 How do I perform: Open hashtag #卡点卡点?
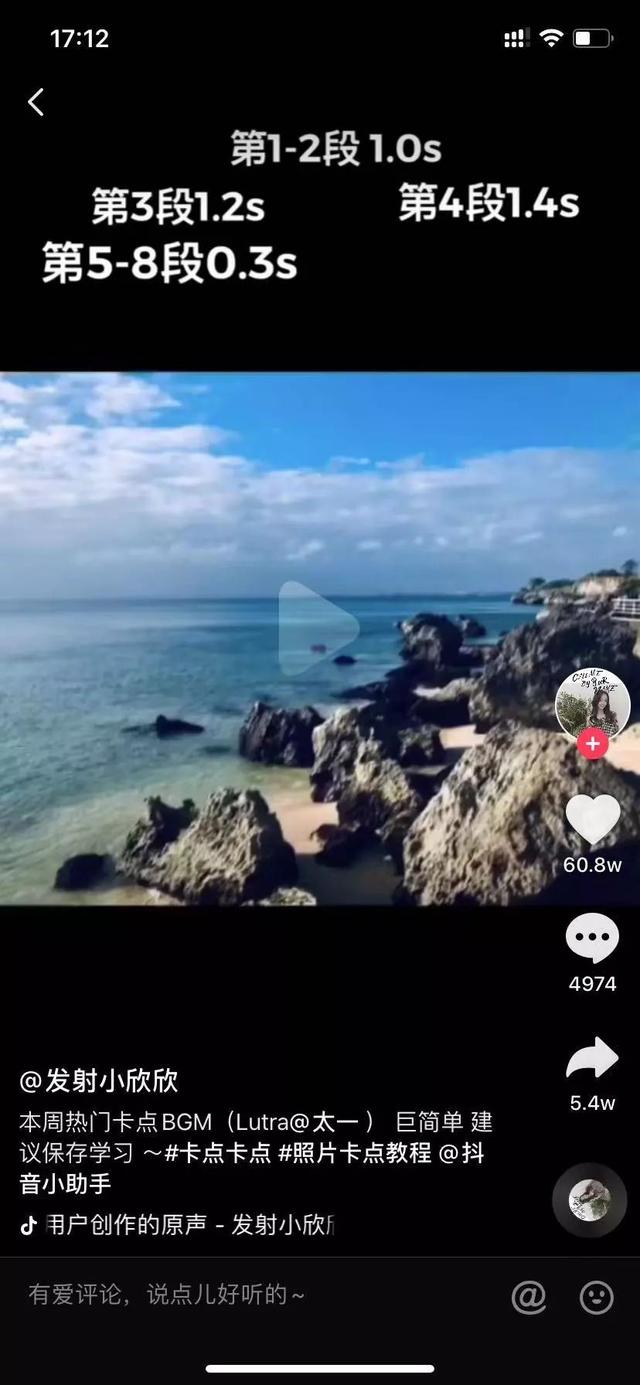tap(218, 1152)
